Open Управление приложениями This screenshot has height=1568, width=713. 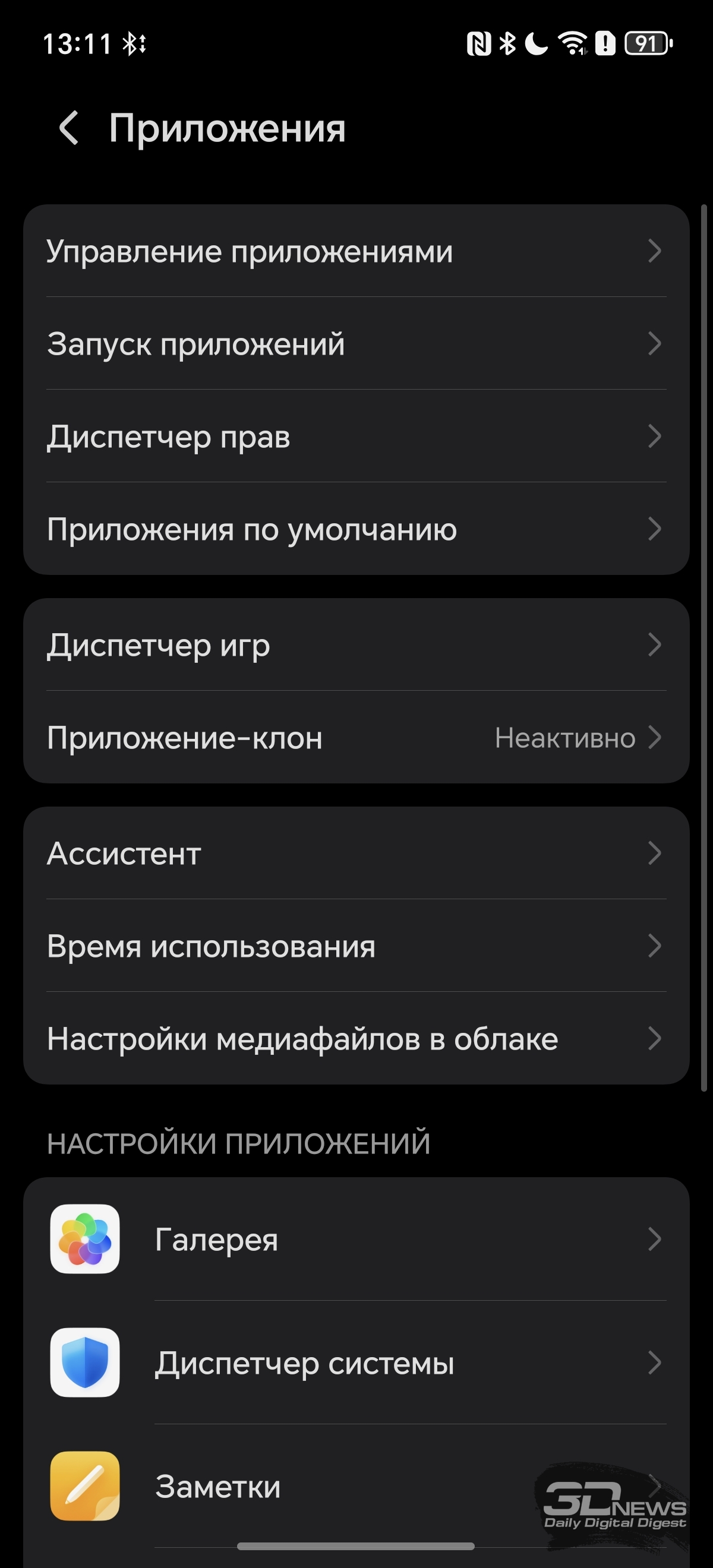coord(355,251)
